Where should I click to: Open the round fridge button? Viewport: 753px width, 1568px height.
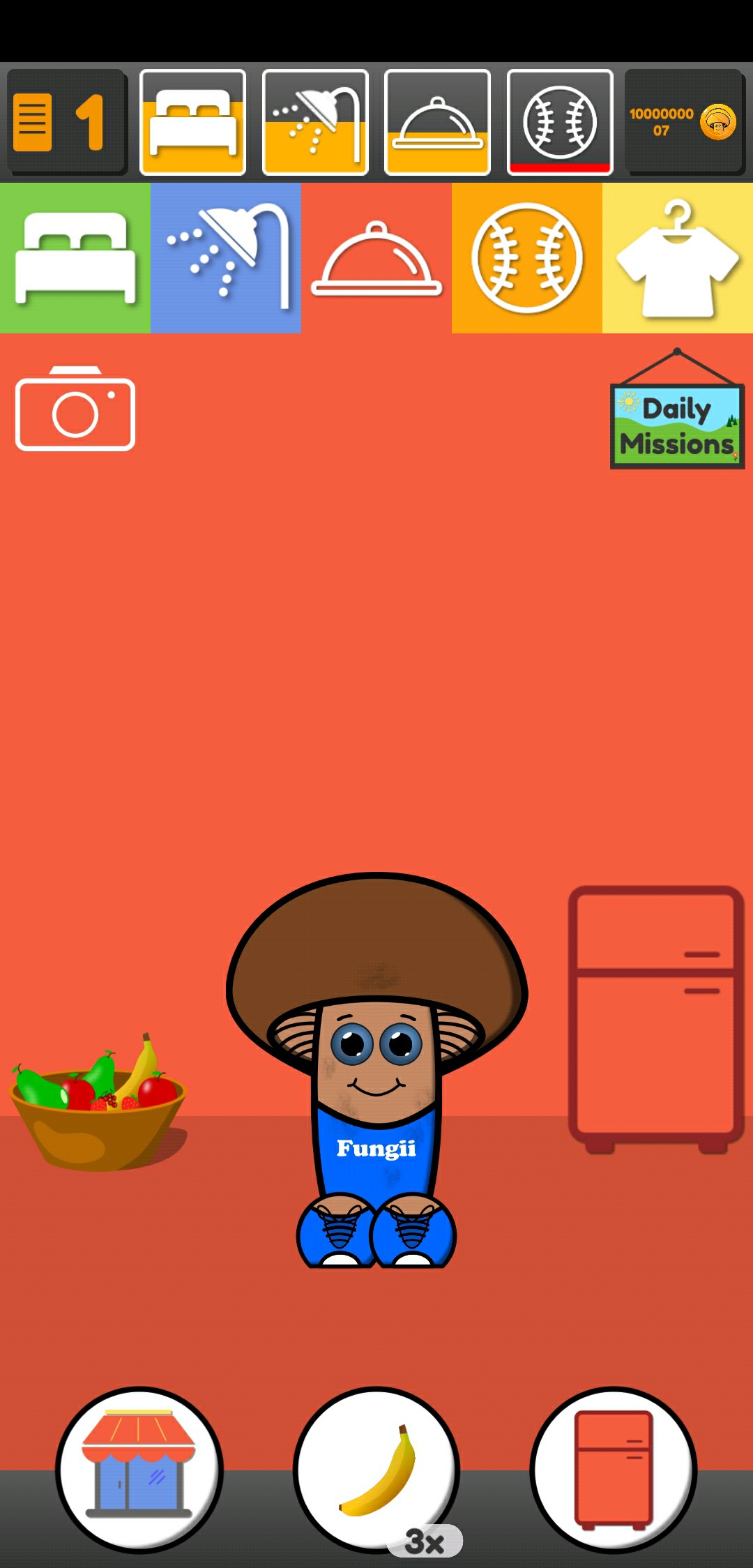614,1470
